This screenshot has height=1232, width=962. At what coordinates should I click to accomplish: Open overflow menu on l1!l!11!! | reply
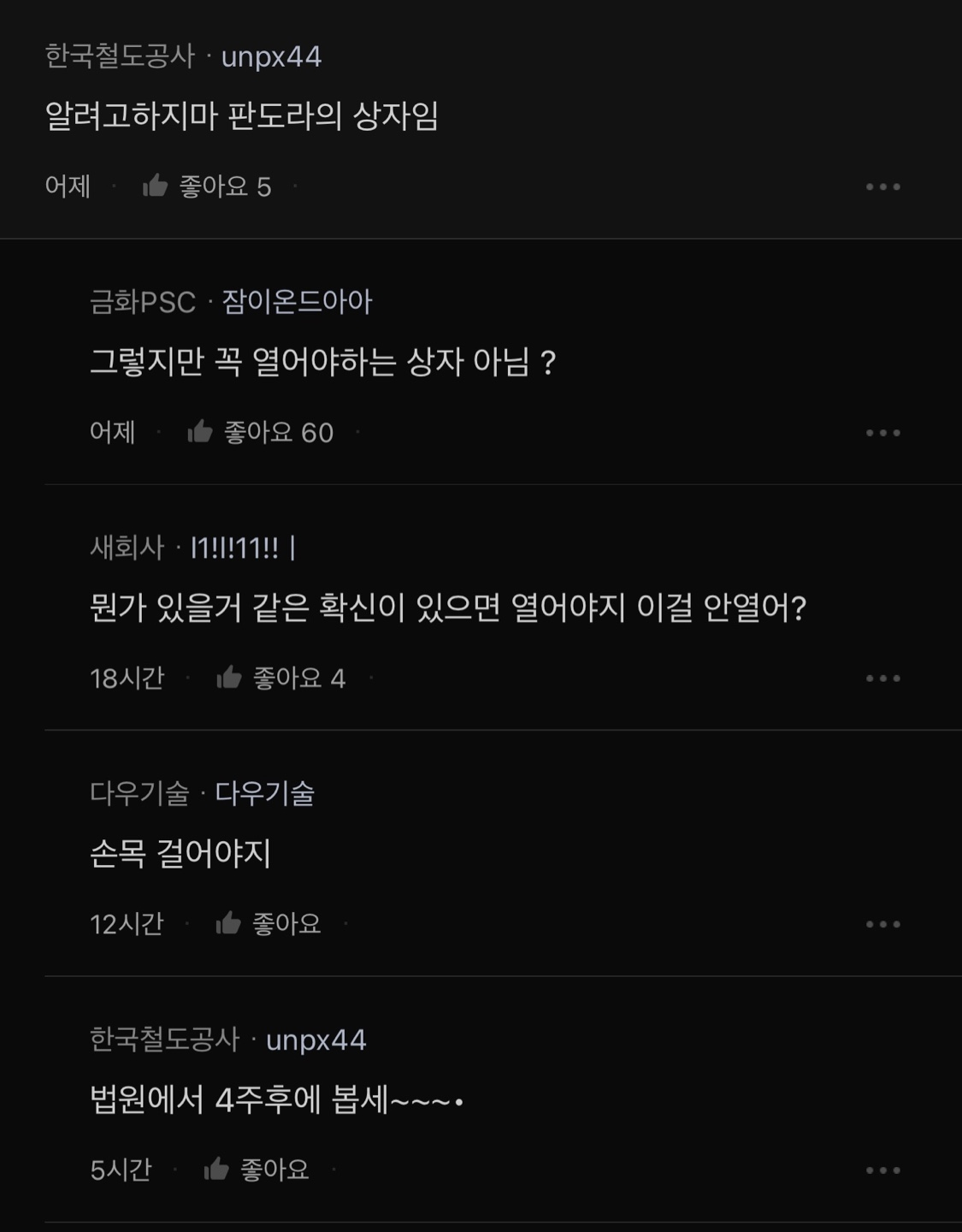882,678
